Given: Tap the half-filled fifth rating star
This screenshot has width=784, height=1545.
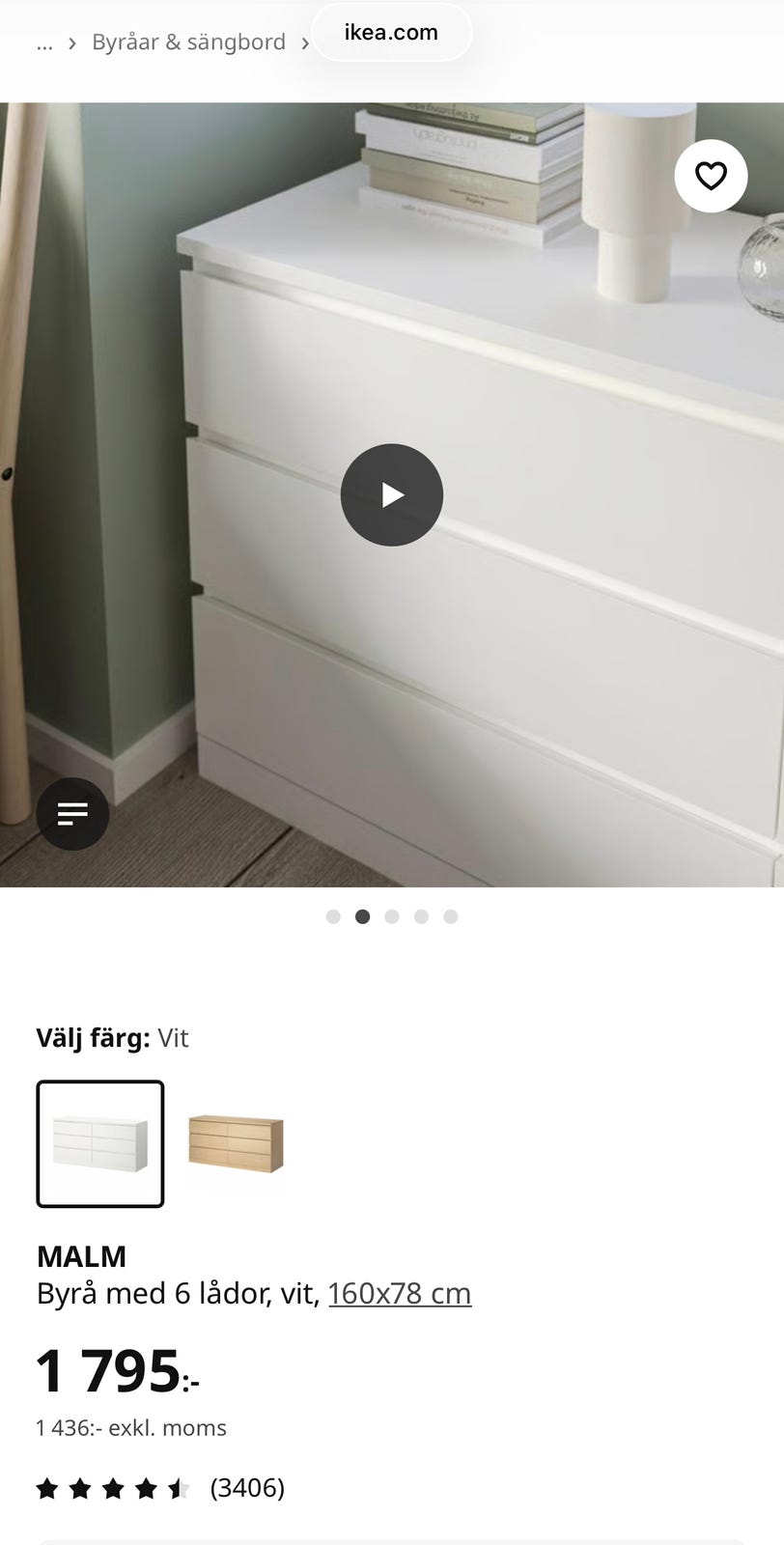Looking at the screenshot, I should pyautogui.click(x=180, y=1488).
